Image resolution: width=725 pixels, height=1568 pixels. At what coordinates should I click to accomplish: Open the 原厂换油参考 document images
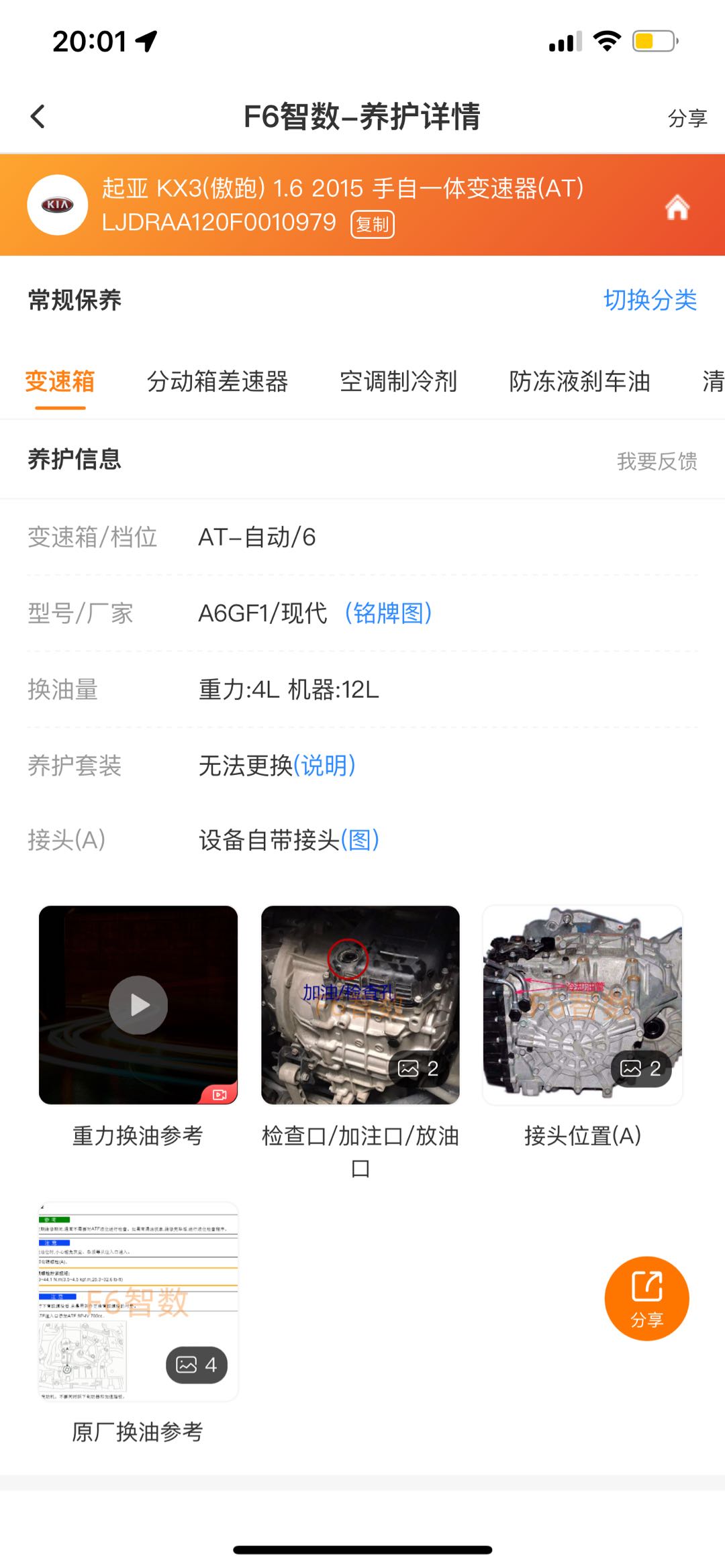[x=138, y=1301]
